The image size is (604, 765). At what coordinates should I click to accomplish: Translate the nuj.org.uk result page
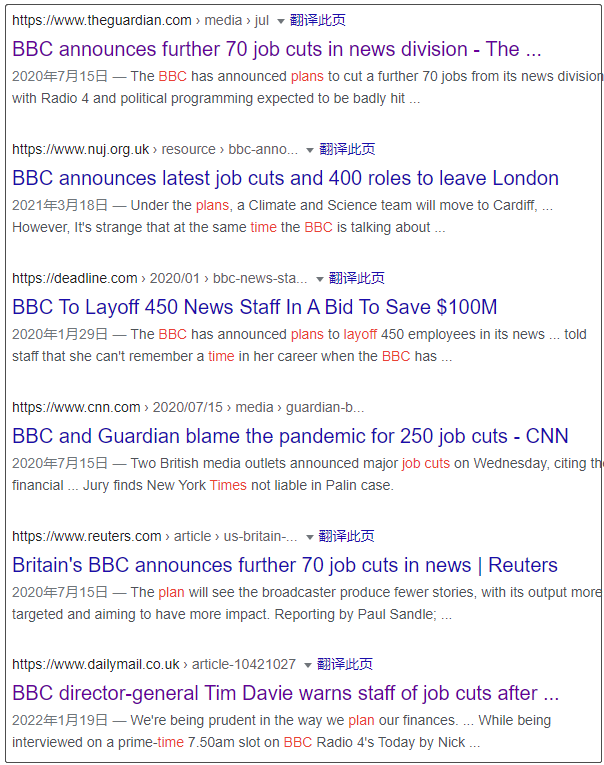point(347,149)
